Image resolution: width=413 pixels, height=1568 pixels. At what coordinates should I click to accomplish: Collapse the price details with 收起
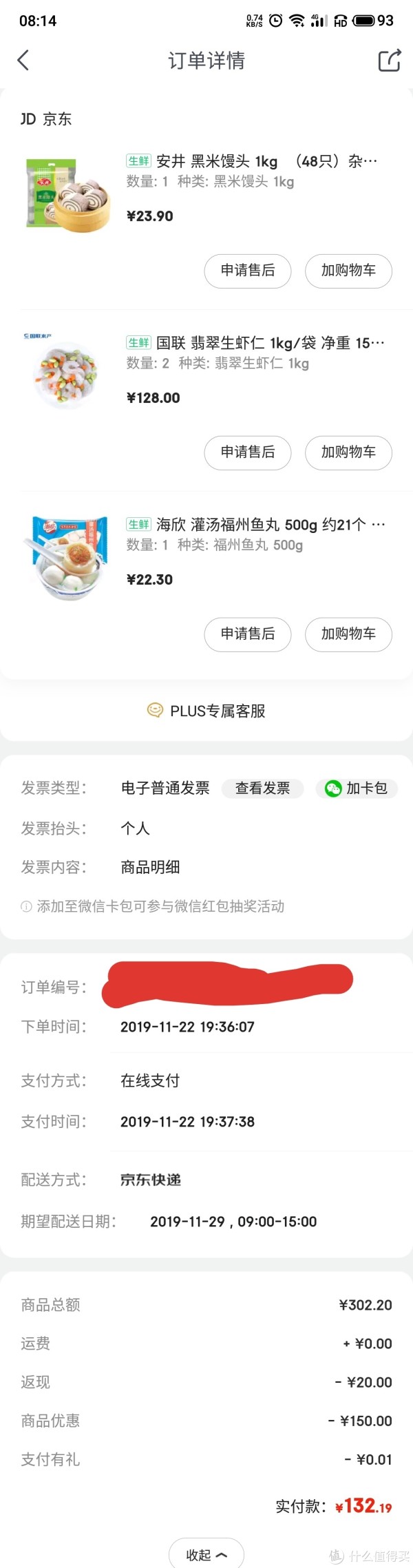pos(206,1554)
